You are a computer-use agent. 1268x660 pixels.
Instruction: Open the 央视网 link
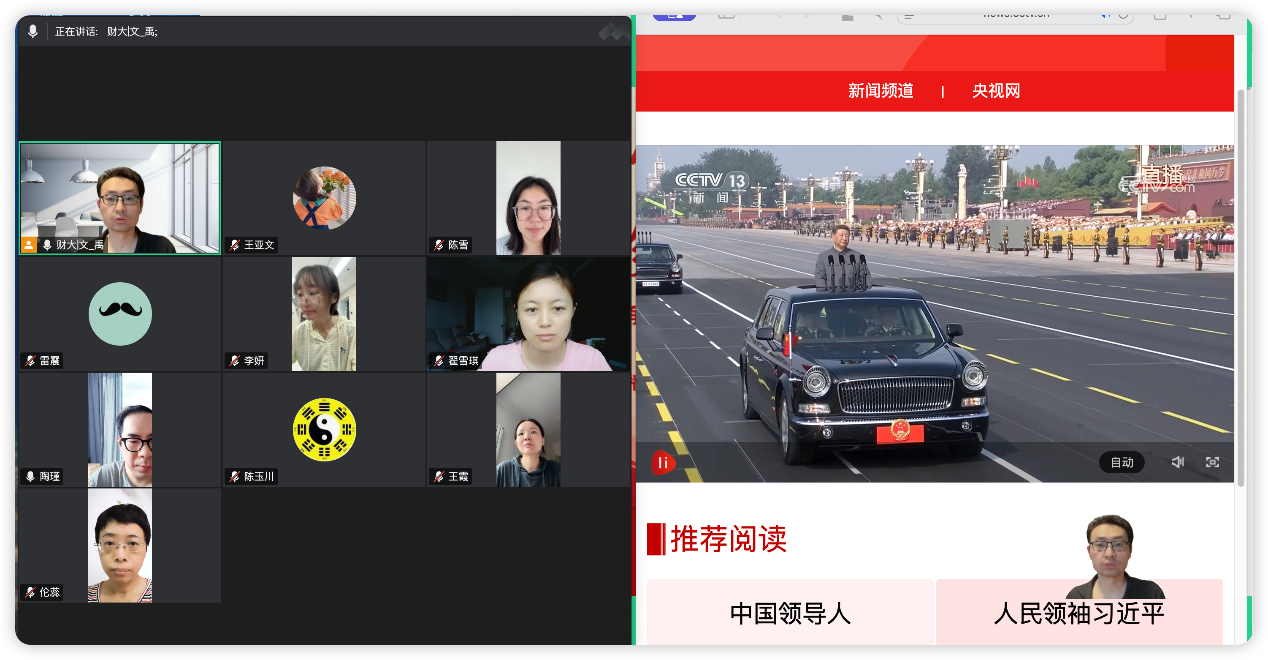[996, 91]
